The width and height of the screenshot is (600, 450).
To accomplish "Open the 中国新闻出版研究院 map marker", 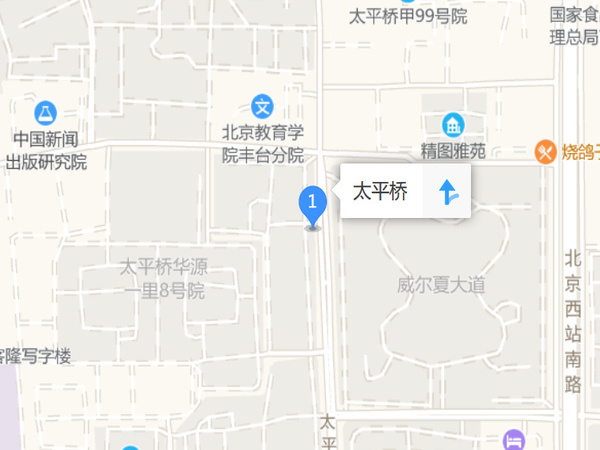I will [46, 113].
